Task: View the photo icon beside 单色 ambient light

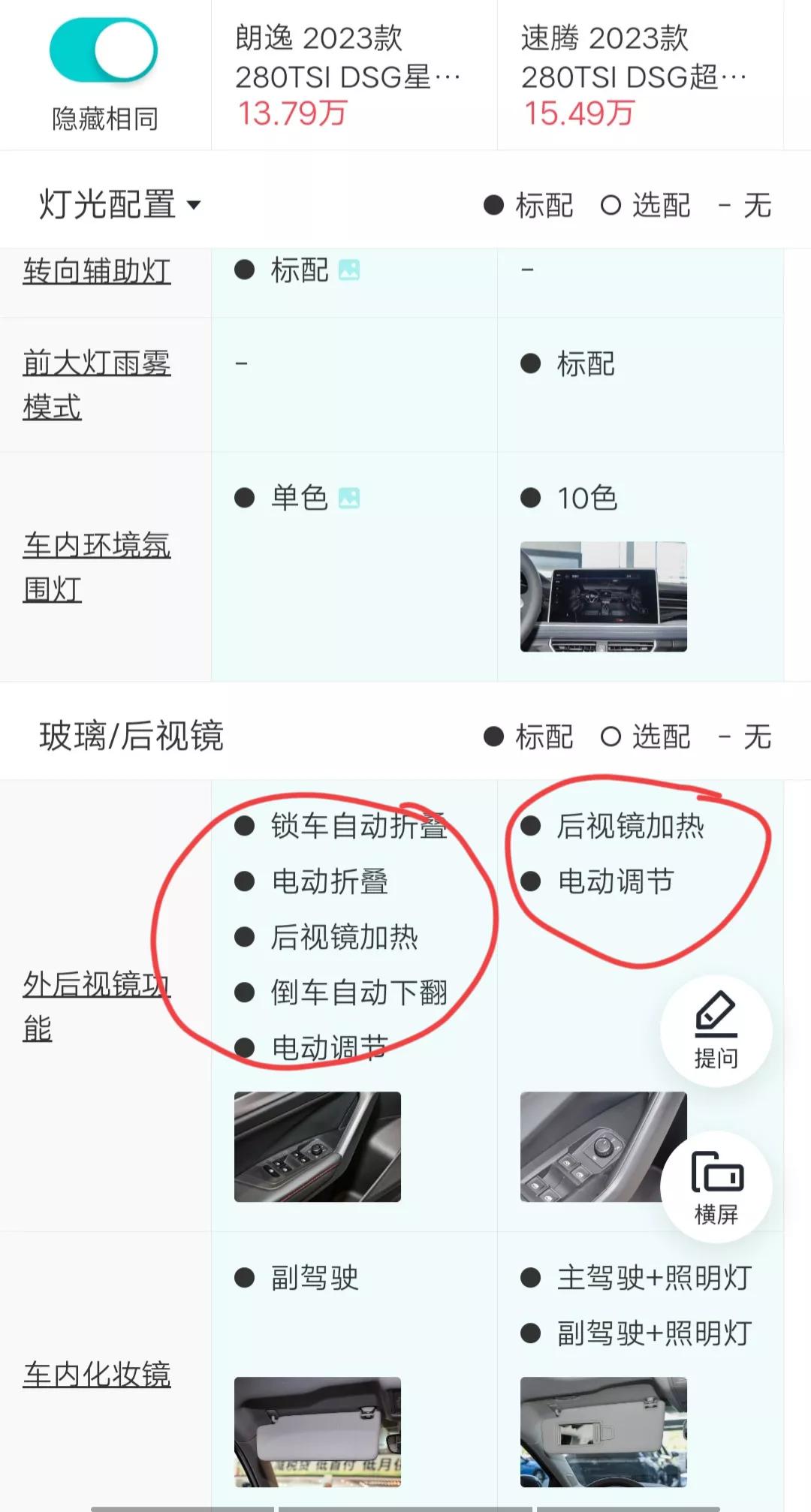Action: [x=350, y=497]
